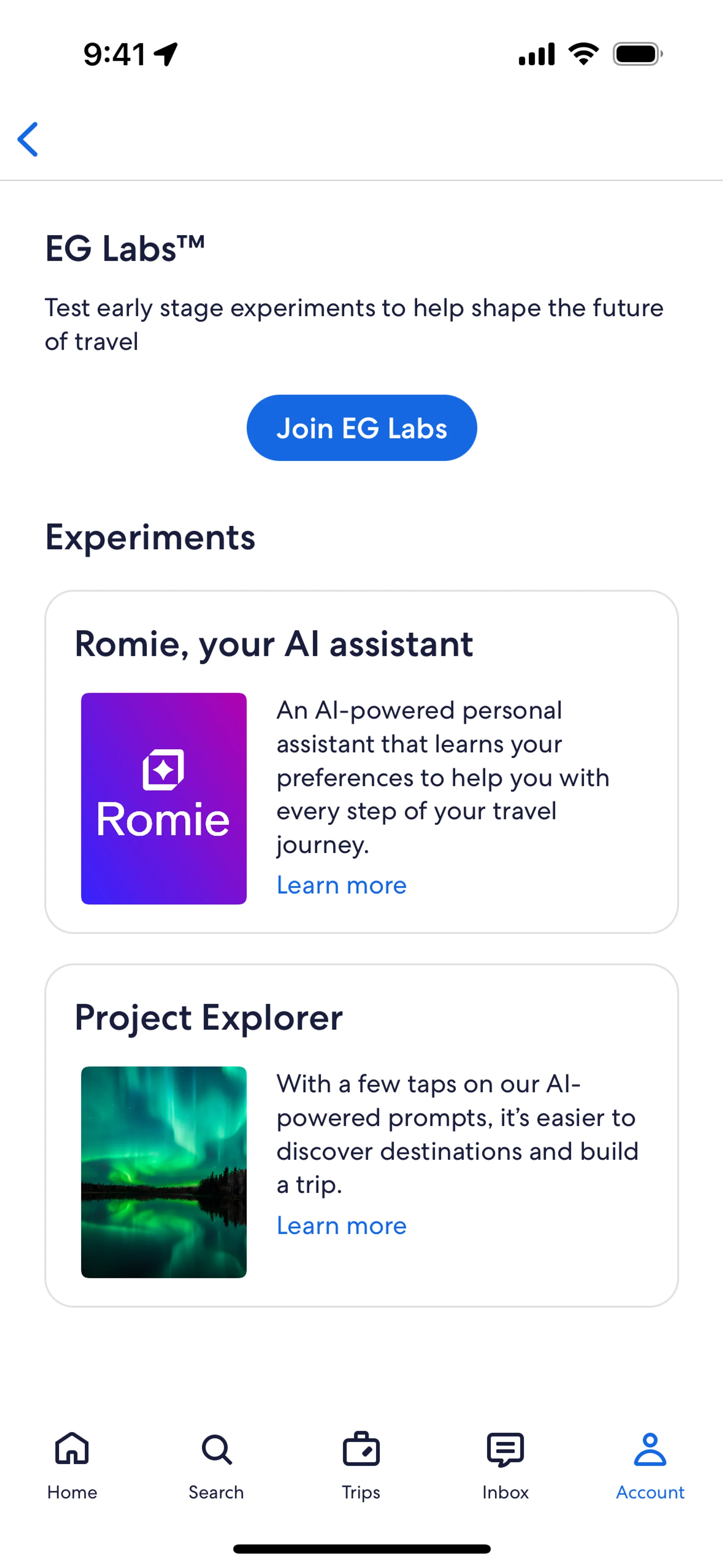Open the Romie purple tile
Viewport: 723px width, 1568px height.
coord(164,799)
